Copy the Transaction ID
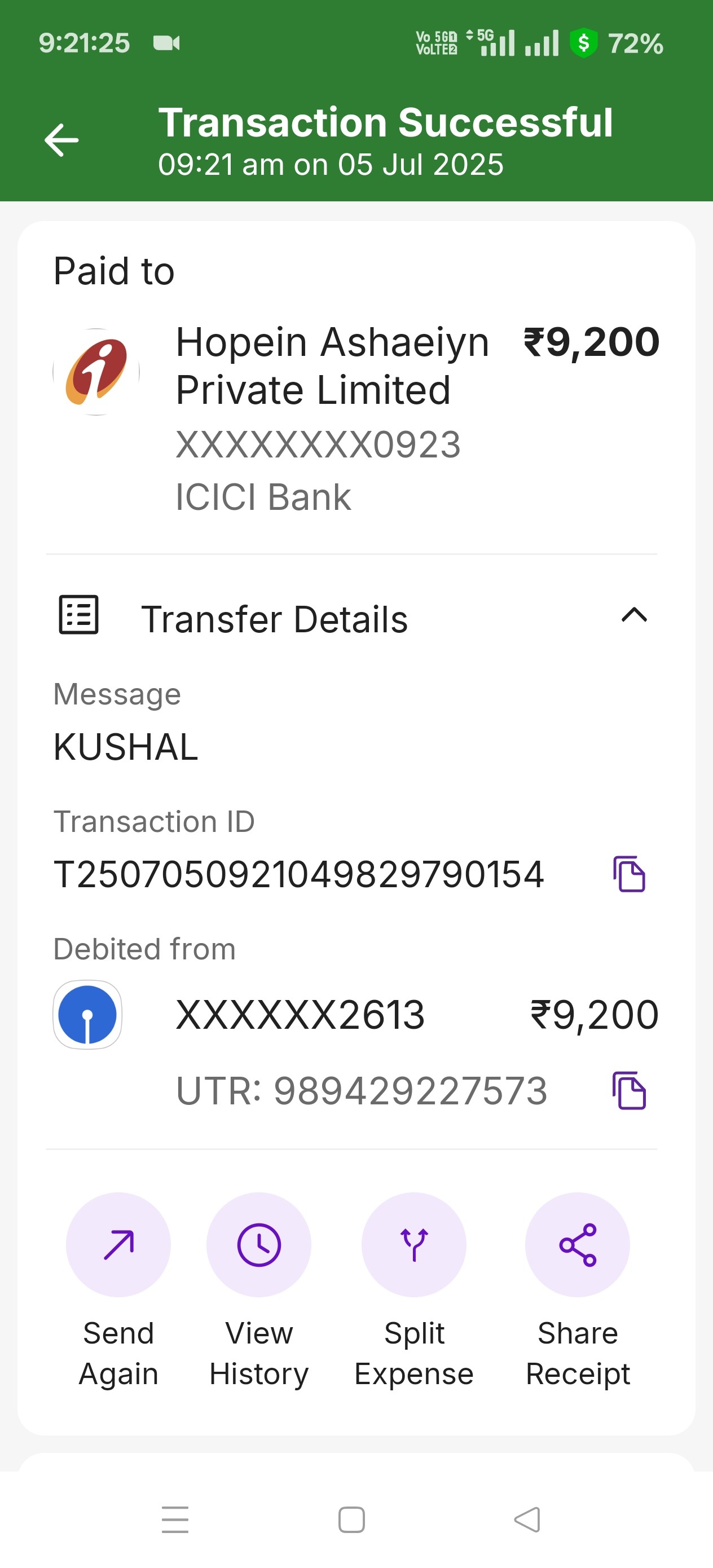Screen dimensions: 713x1568 pos(629,874)
